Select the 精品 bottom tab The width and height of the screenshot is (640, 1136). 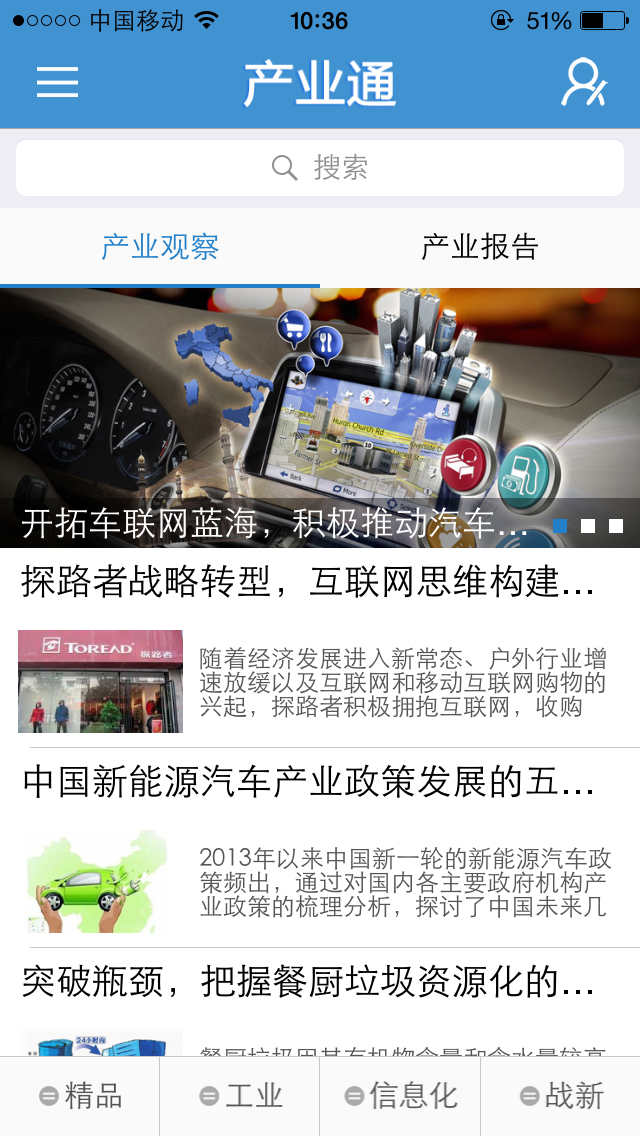(80, 1096)
